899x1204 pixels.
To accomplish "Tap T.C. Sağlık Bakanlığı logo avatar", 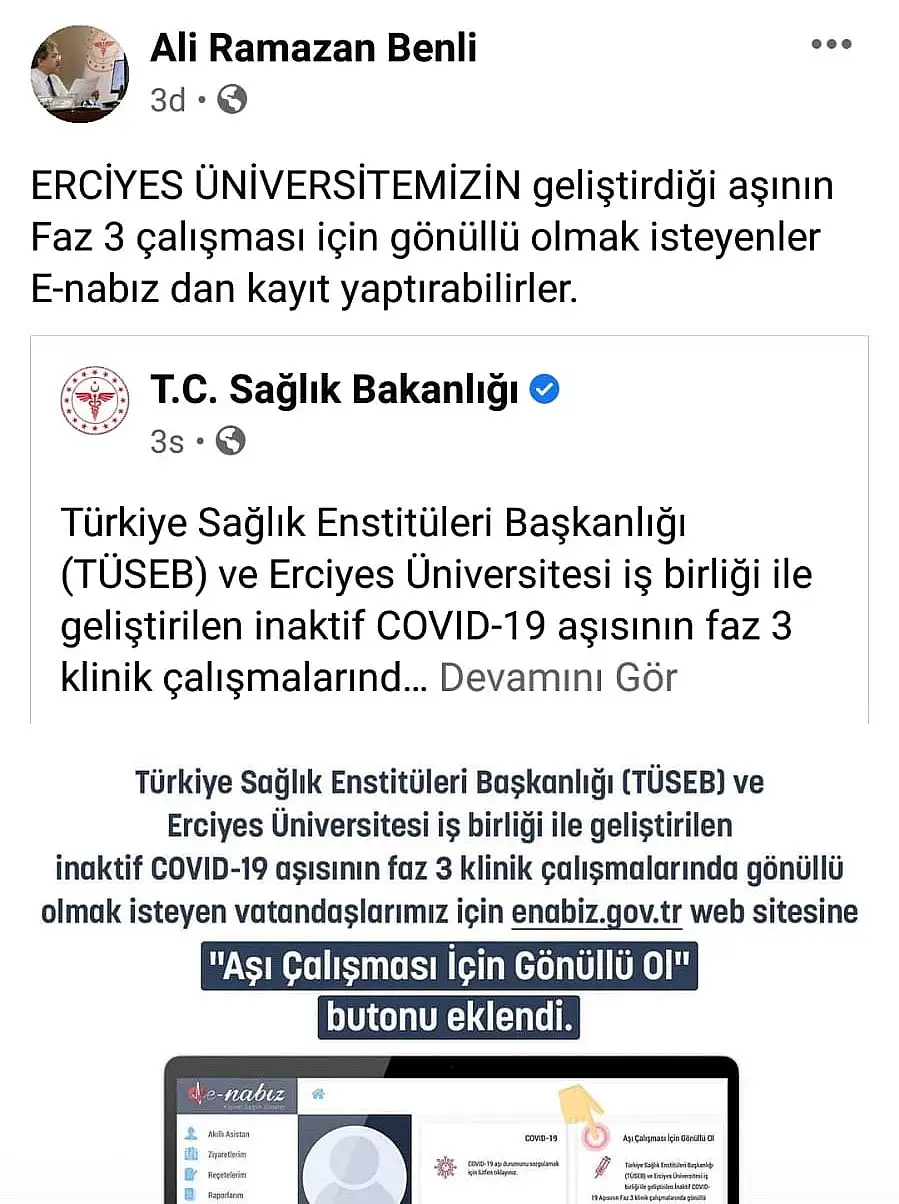I will [95, 400].
